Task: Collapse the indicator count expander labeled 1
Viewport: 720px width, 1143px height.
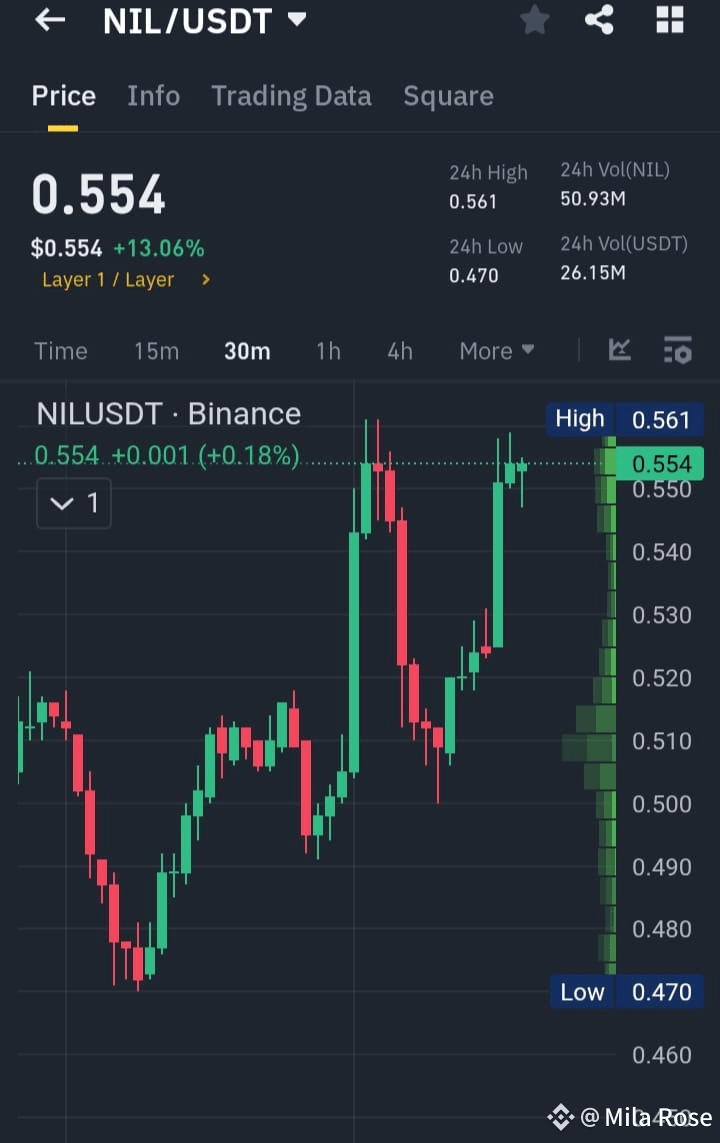Action: pyautogui.click(x=73, y=503)
